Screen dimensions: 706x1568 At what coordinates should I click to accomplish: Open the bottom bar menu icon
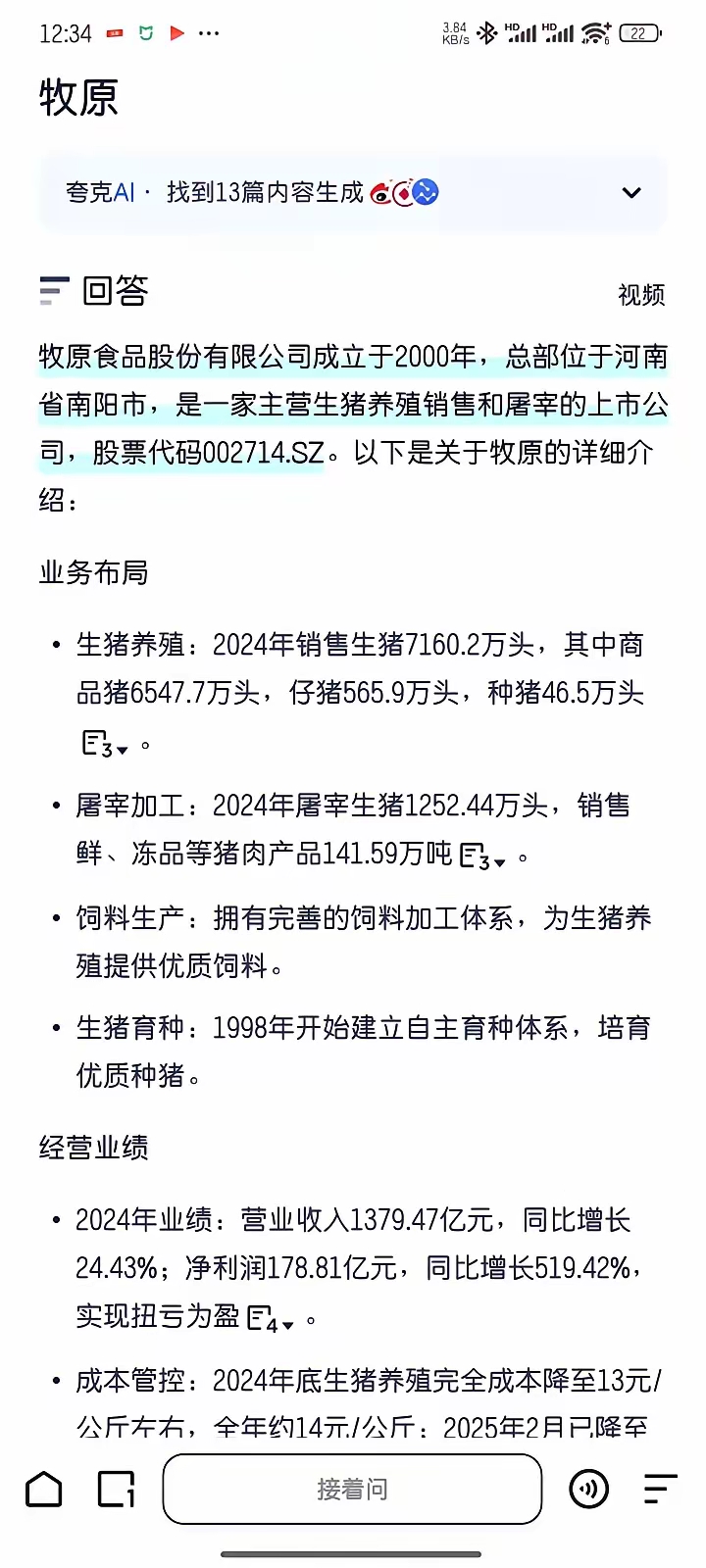[660, 1490]
